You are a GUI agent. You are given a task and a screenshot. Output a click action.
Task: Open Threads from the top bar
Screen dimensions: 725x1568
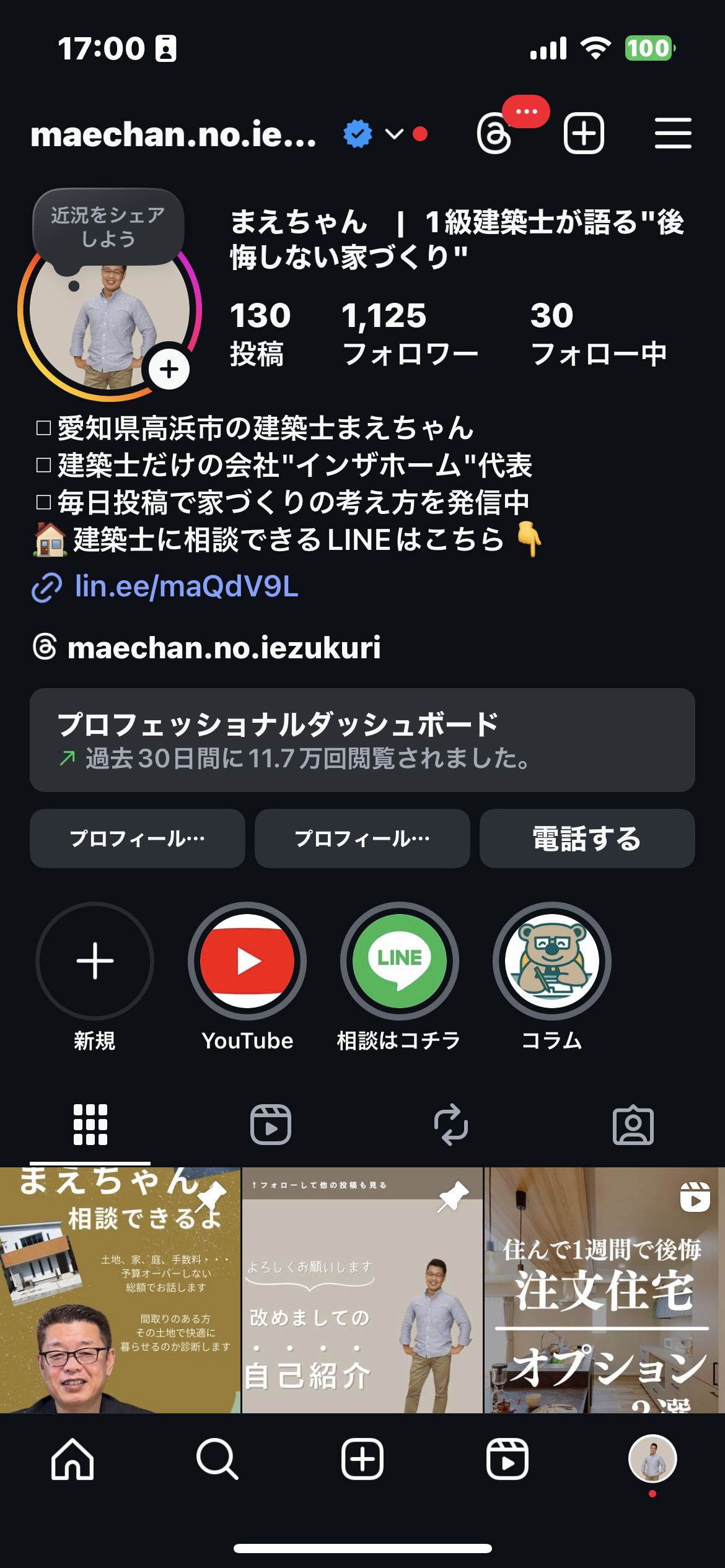tap(494, 134)
